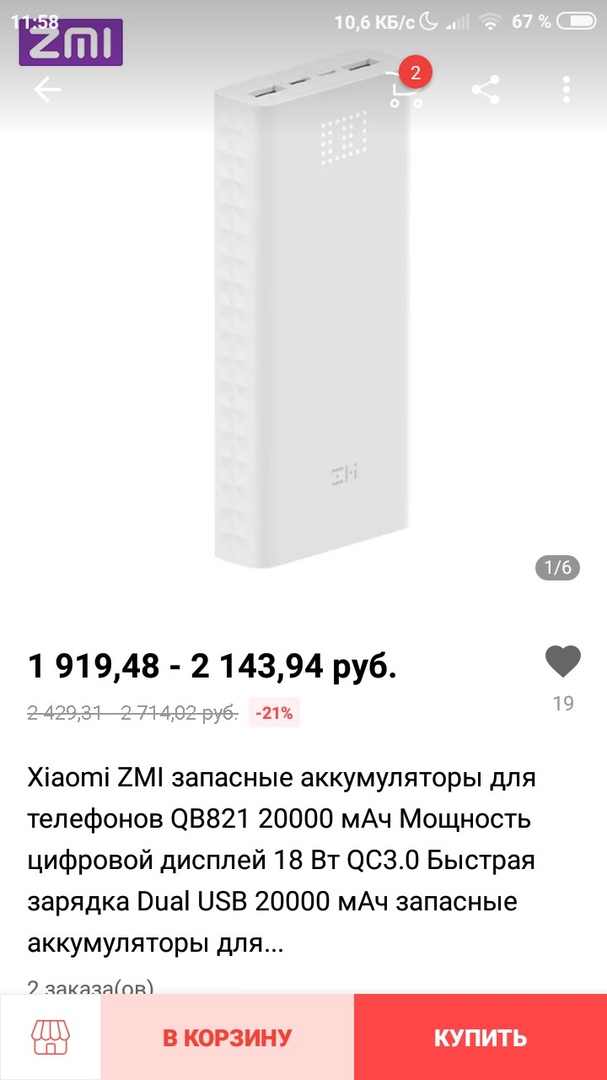Open the shopping cart with 2 items
This screenshot has height=1080, width=607.
coord(405,89)
